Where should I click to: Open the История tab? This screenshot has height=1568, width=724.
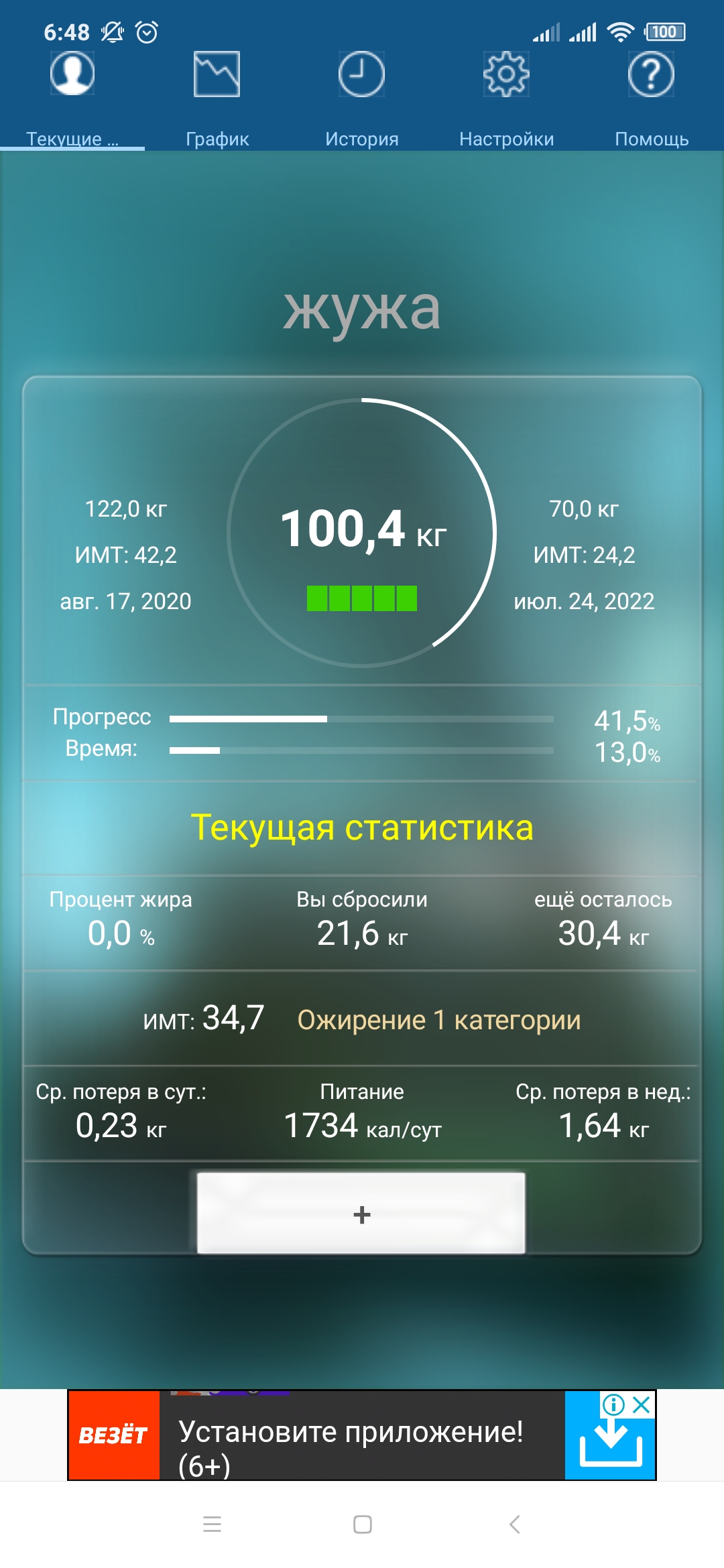click(362, 101)
